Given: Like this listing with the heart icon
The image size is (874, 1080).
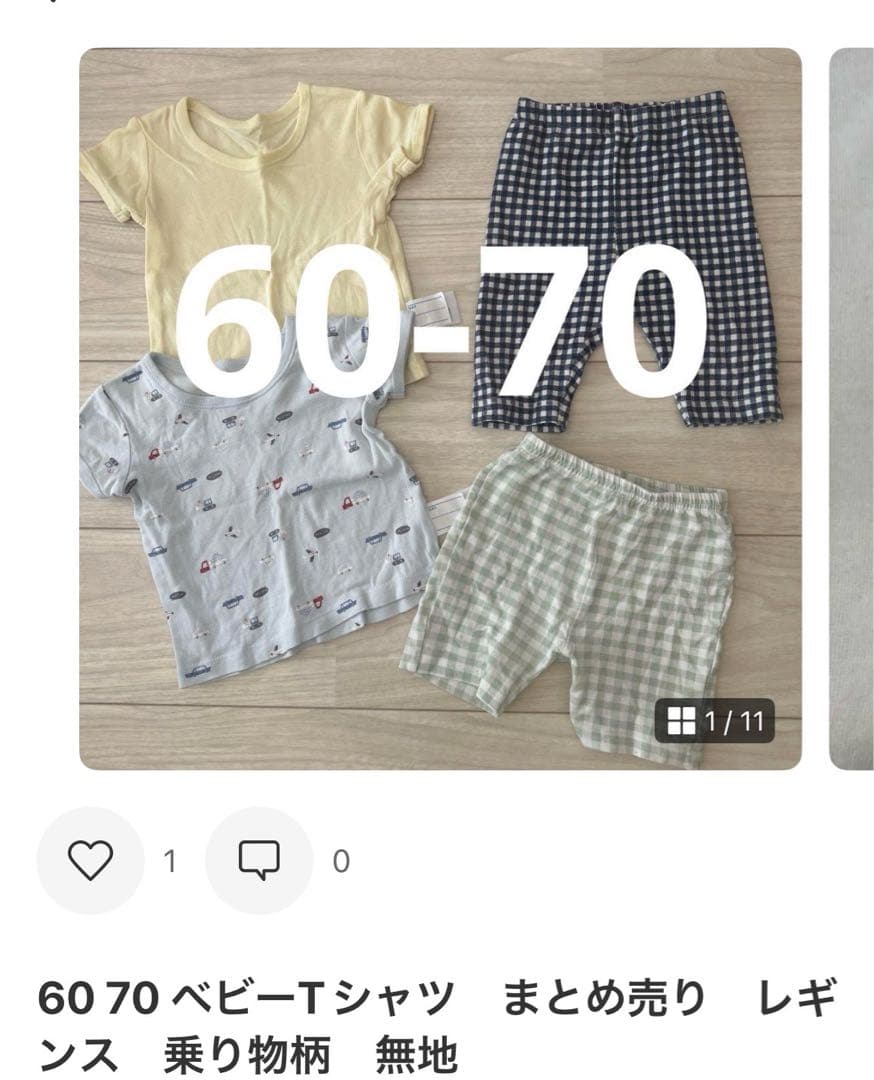Looking at the screenshot, I should 90,860.
